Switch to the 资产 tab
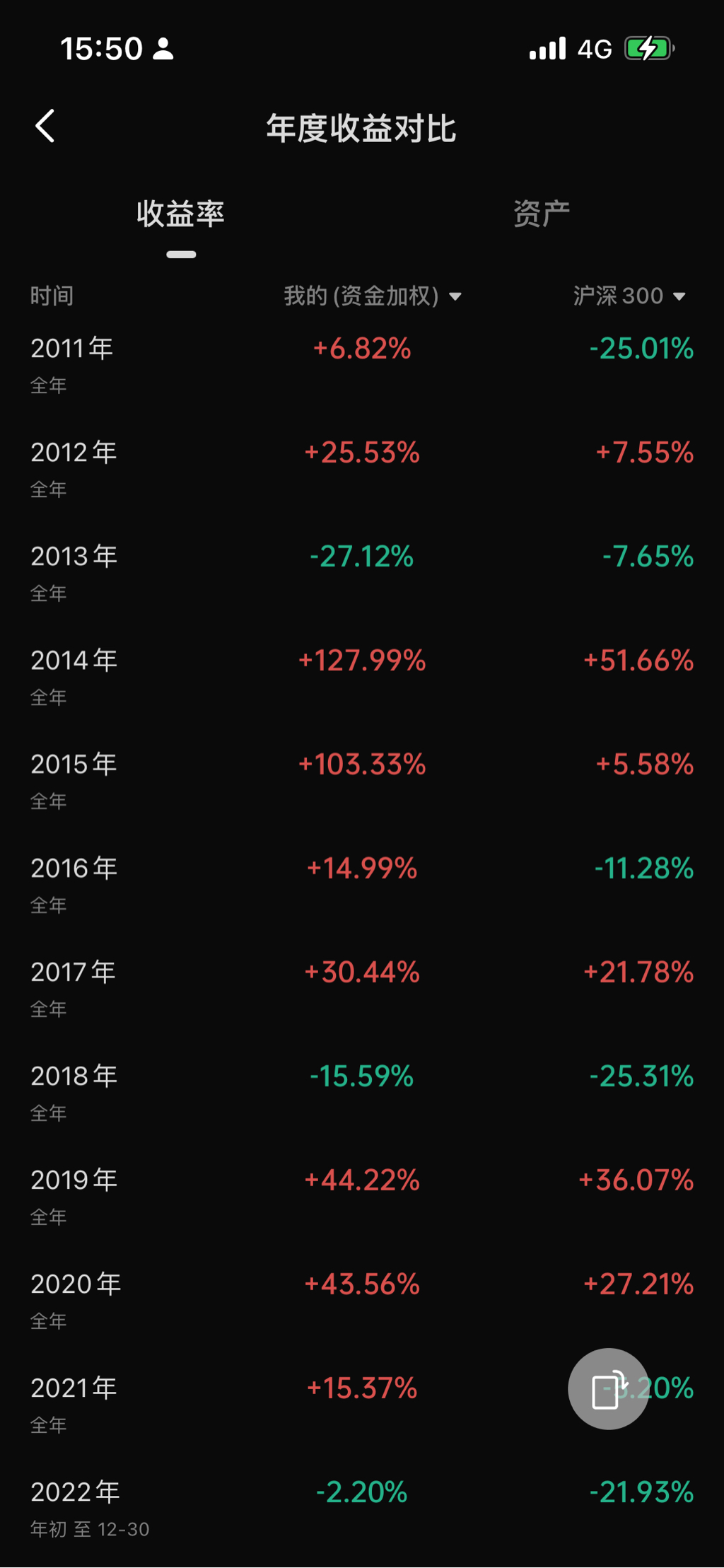Screen dimensions: 724x1568 pyautogui.click(x=541, y=214)
